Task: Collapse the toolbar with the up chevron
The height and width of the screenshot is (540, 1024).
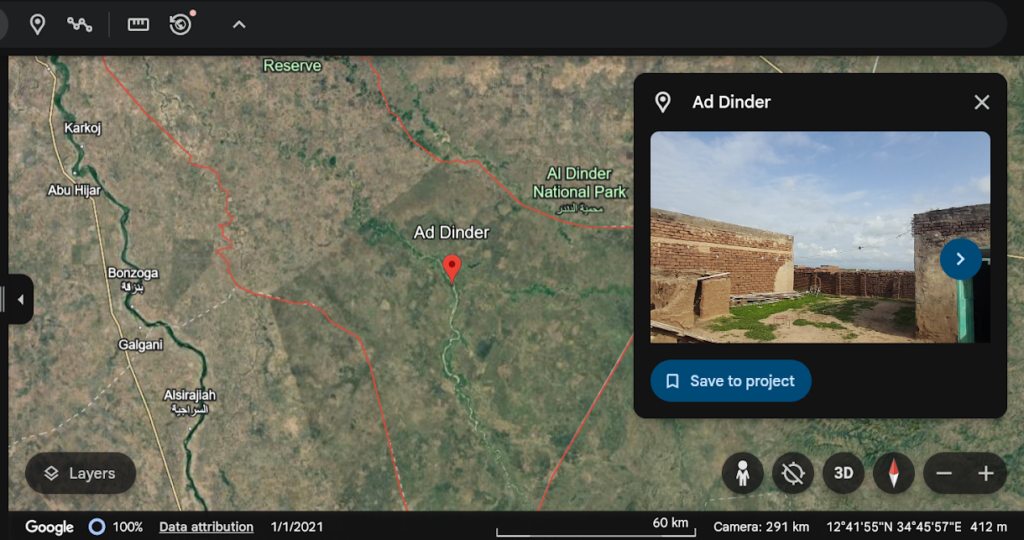Action: (x=239, y=24)
